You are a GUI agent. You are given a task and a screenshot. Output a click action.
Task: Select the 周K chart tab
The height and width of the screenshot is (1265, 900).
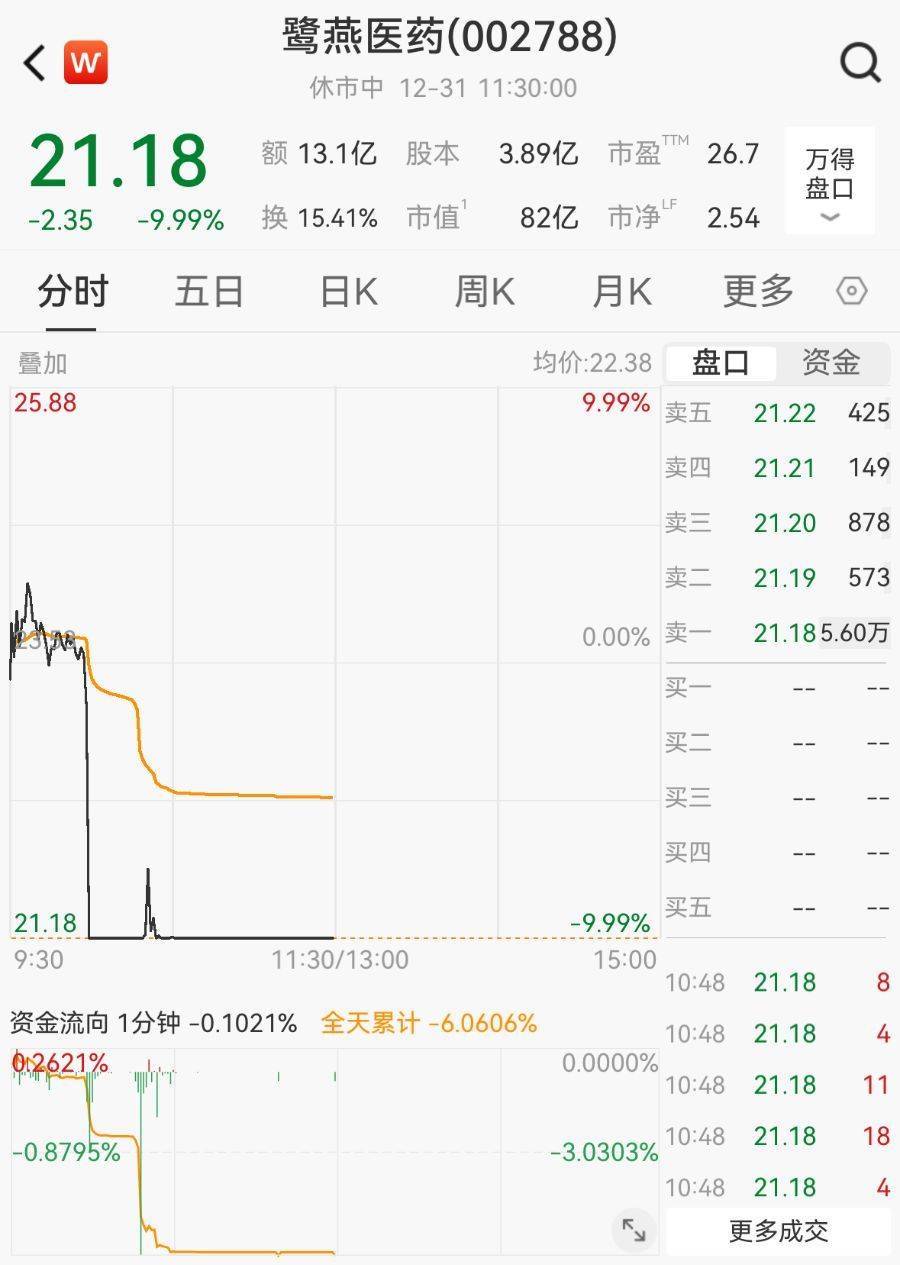click(484, 292)
